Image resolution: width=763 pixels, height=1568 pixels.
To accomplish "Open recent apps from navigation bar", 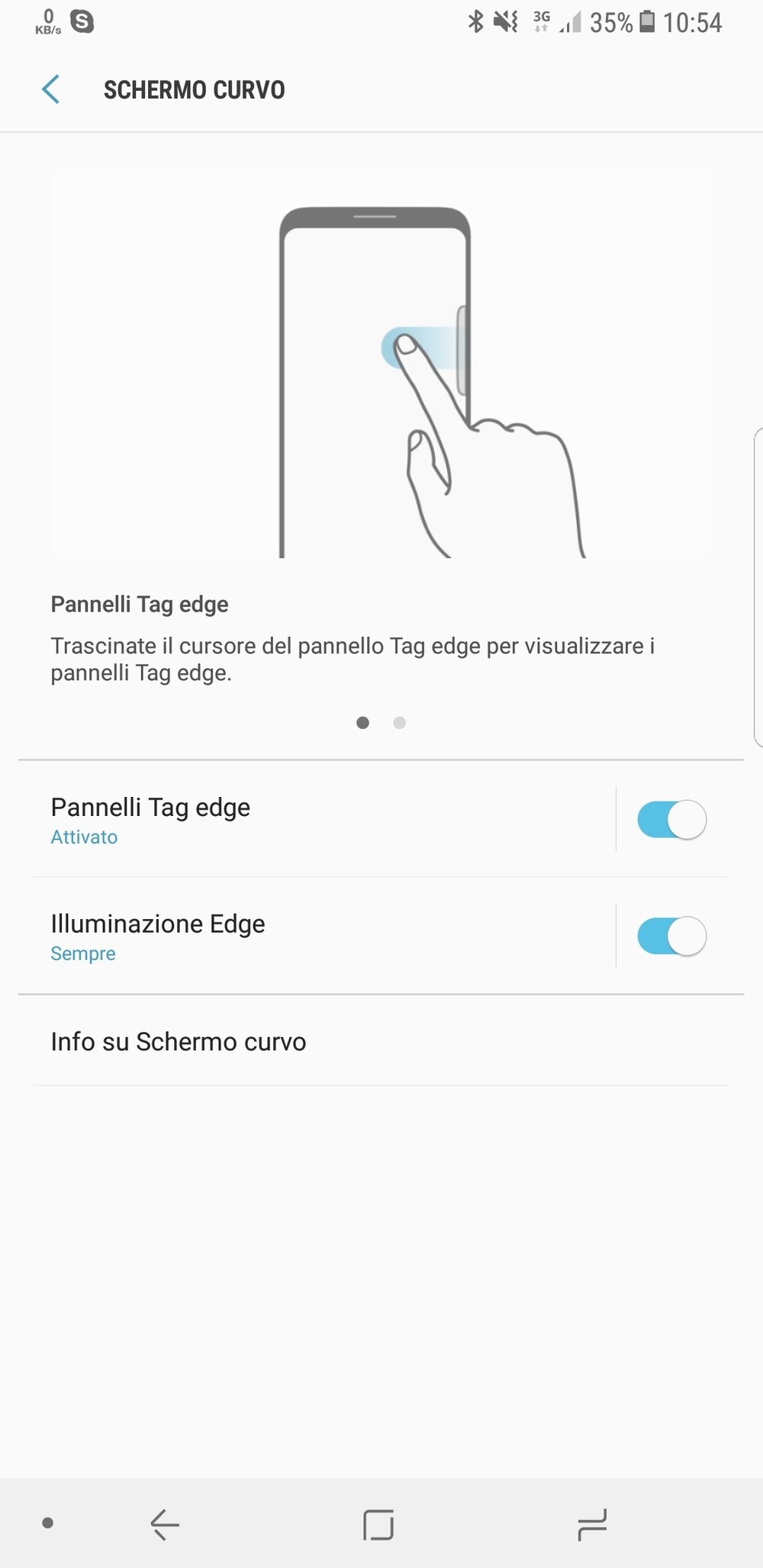I will [591, 1524].
